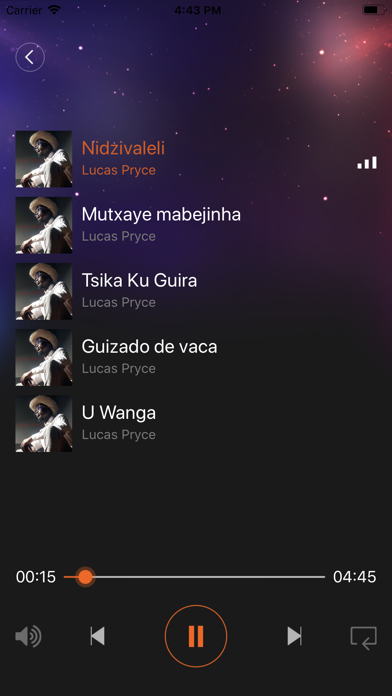Play U Wanga from the list

(x=196, y=423)
